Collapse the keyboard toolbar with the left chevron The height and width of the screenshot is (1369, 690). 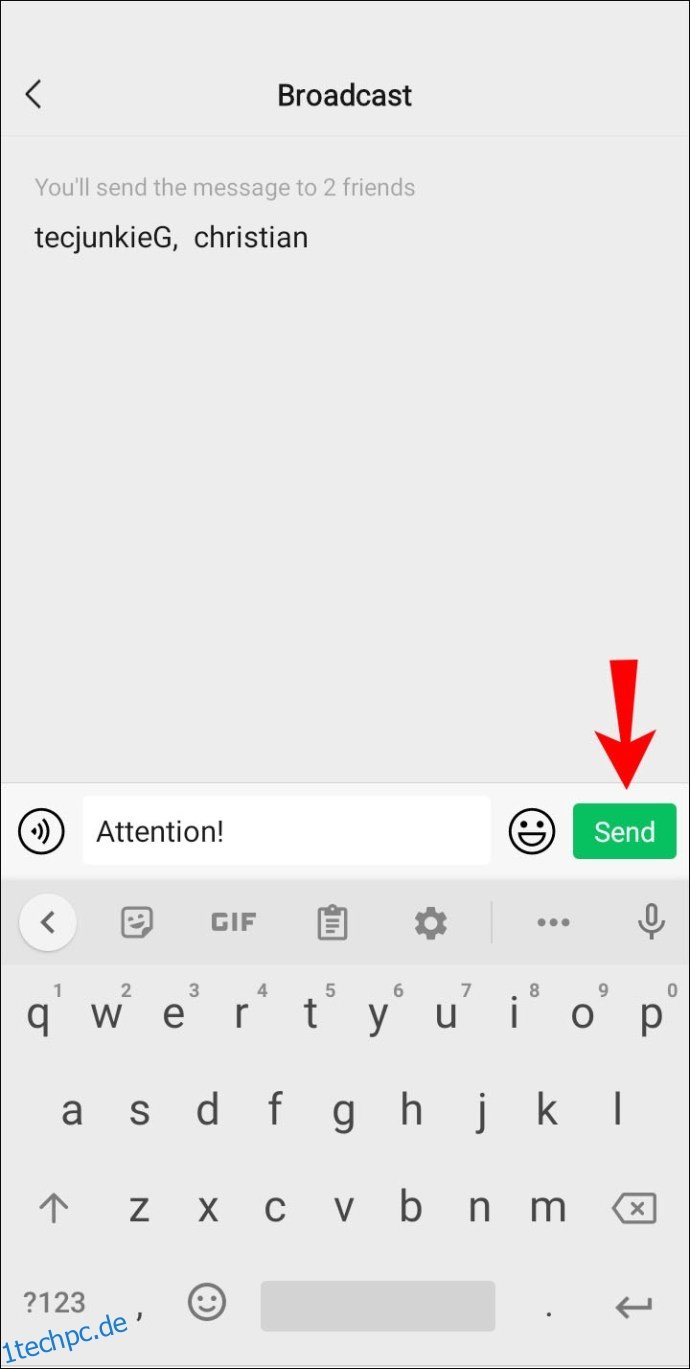(x=47, y=922)
